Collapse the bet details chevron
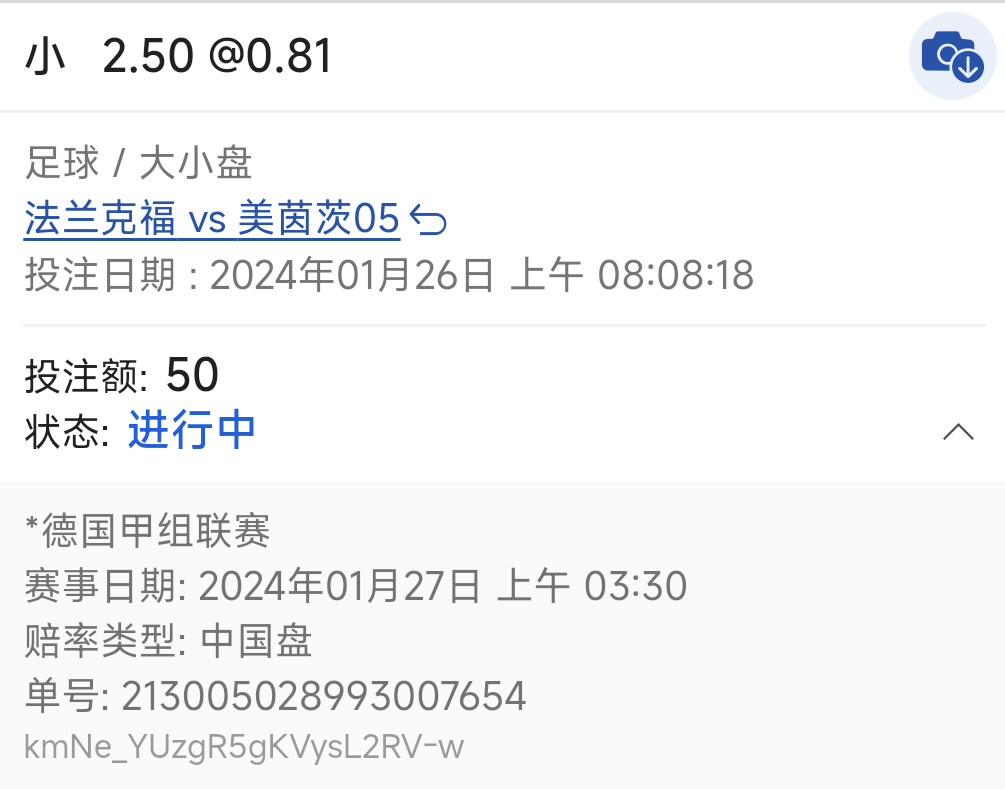 (x=958, y=432)
